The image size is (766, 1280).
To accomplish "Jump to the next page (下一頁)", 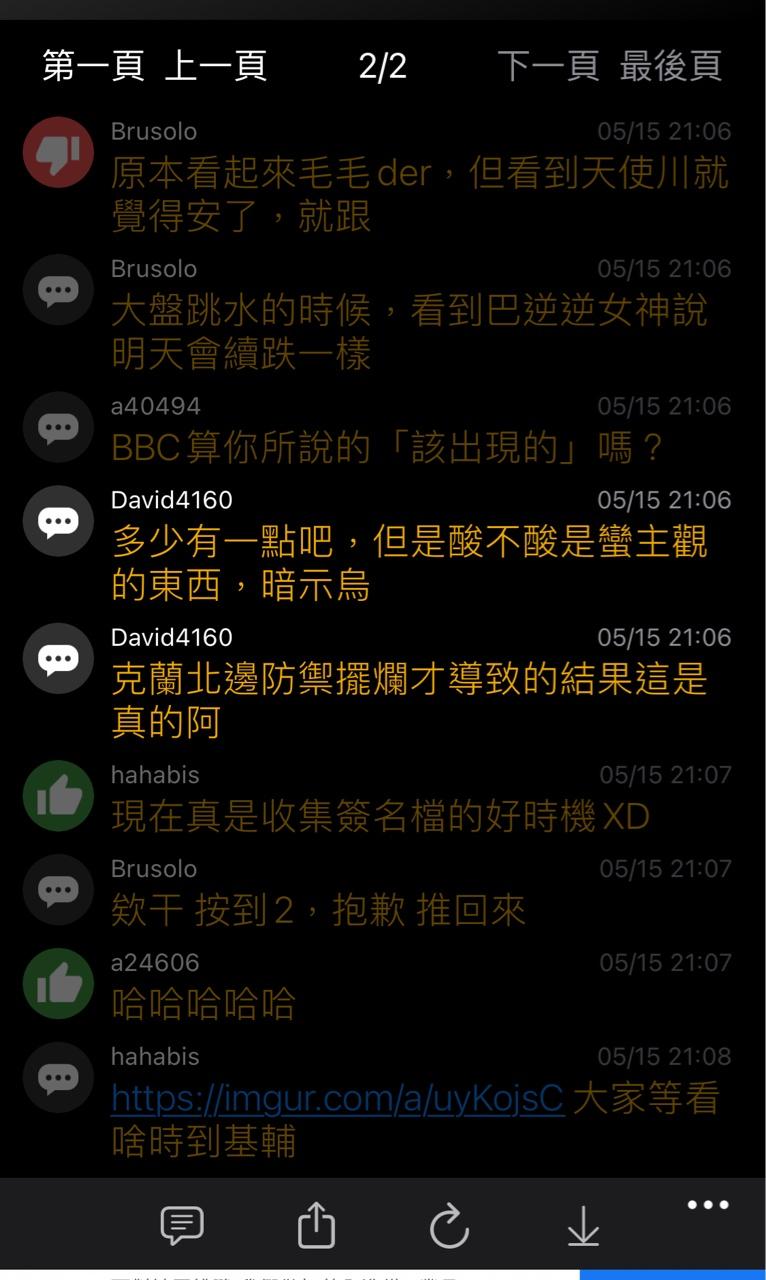I will pyautogui.click(x=548, y=66).
